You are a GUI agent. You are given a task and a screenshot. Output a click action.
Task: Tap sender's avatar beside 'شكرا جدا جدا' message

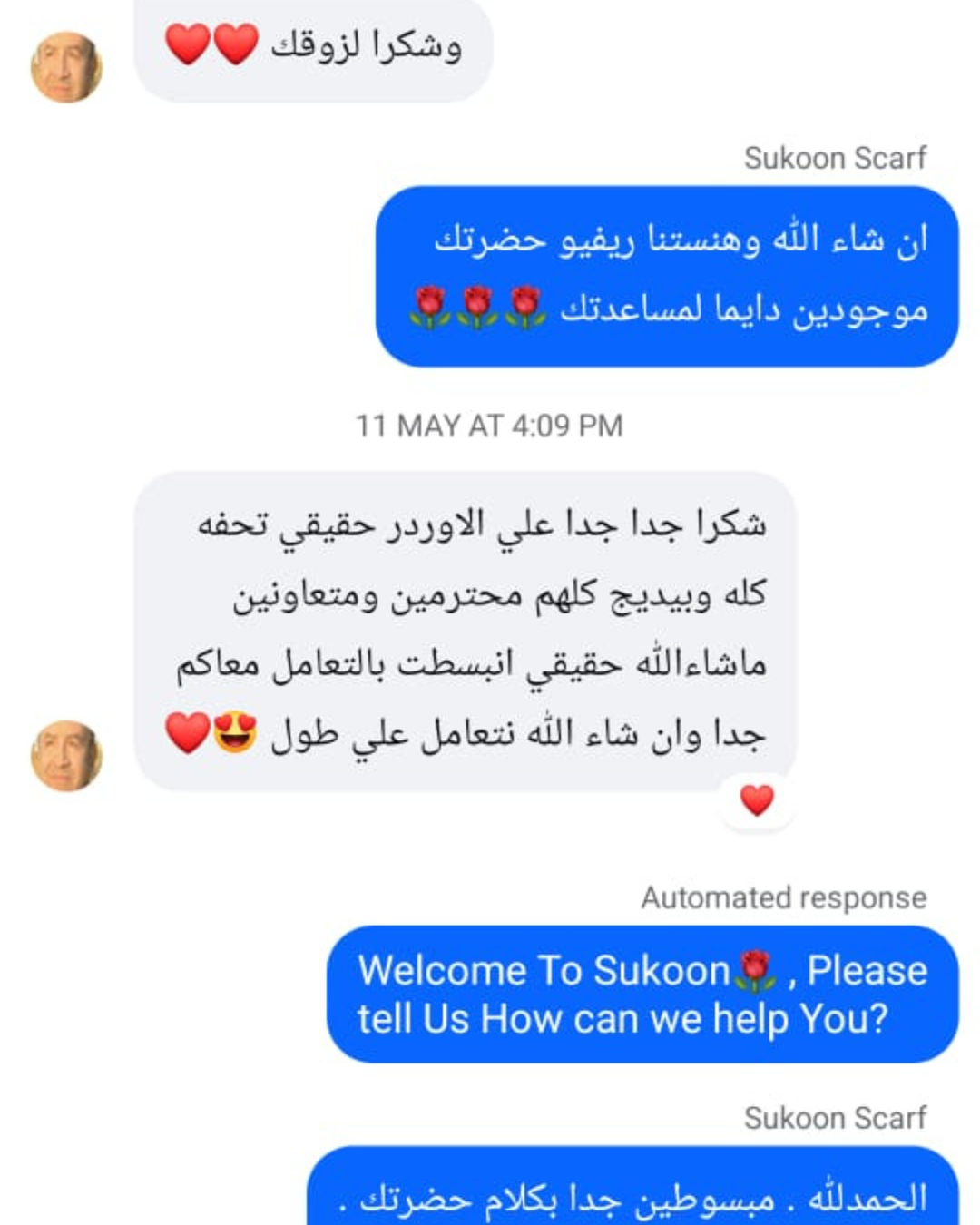coord(66,755)
